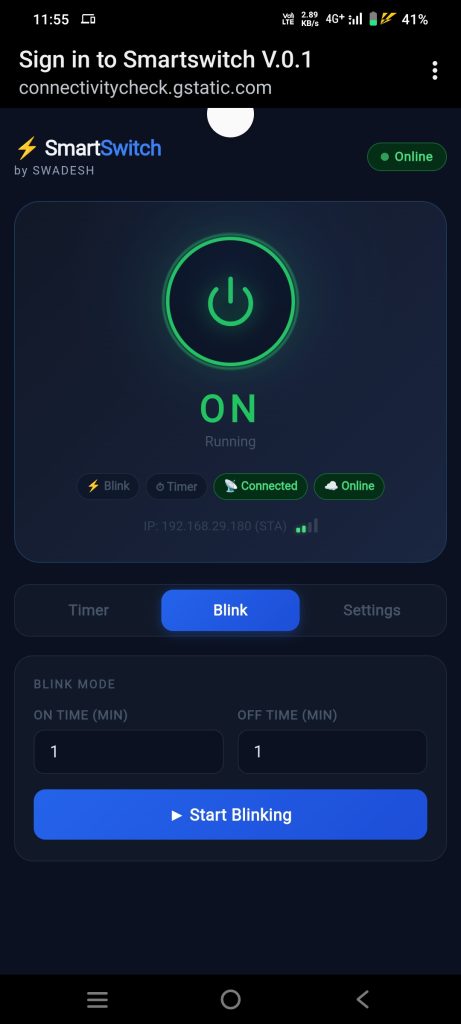The image size is (461, 1024).
Task: Go back using the system back button
Action: click(363, 999)
